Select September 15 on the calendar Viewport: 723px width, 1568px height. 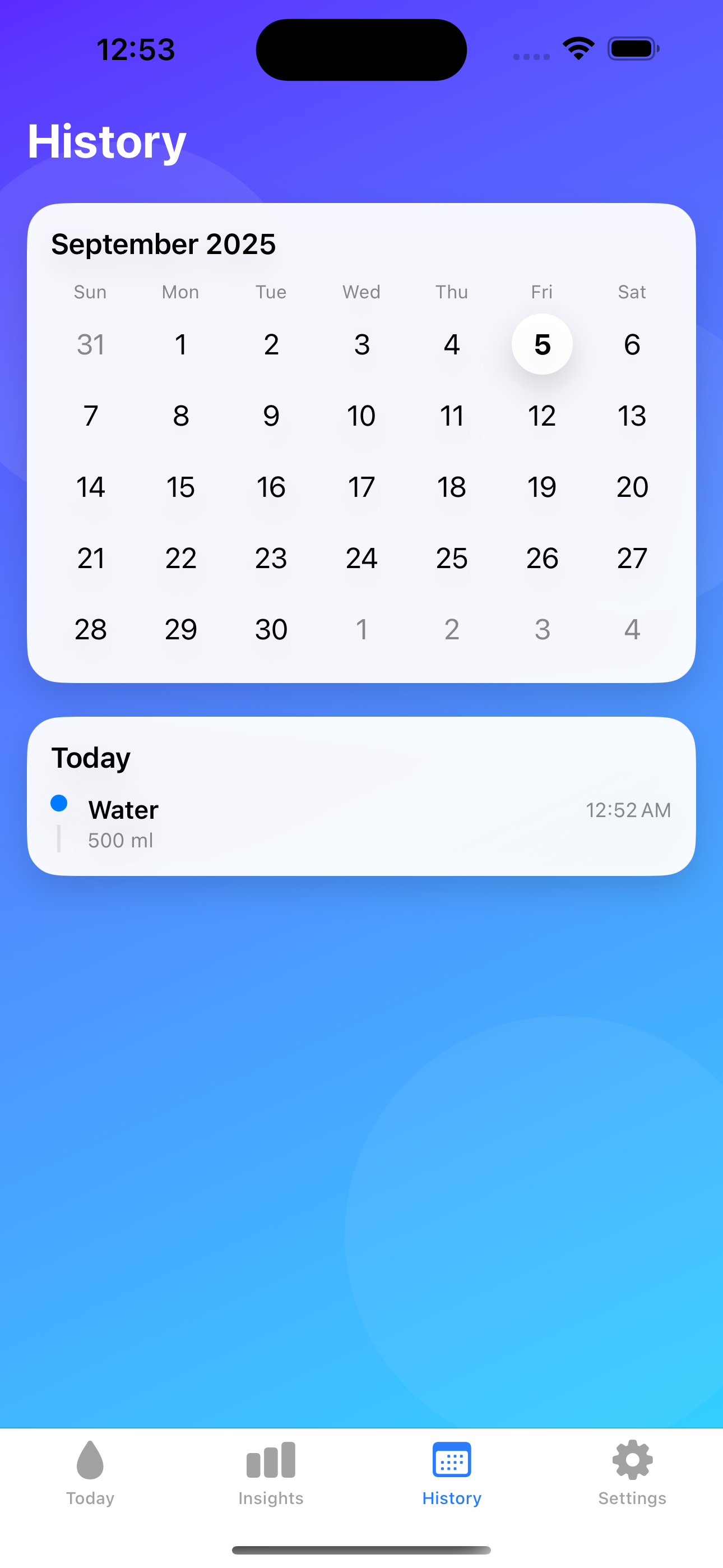point(180,487)
